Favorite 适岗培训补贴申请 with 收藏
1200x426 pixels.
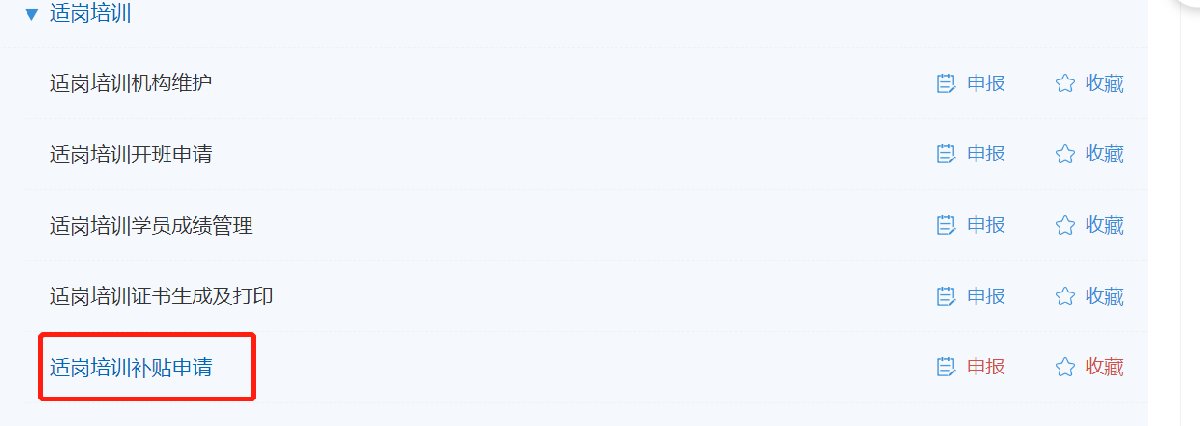pyautogui.click(x=1090, y=368)
